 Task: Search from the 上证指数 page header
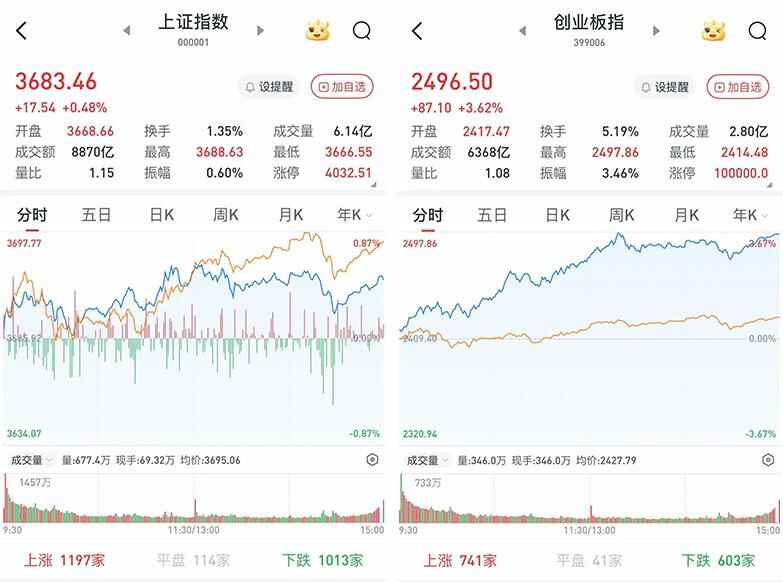362,31
